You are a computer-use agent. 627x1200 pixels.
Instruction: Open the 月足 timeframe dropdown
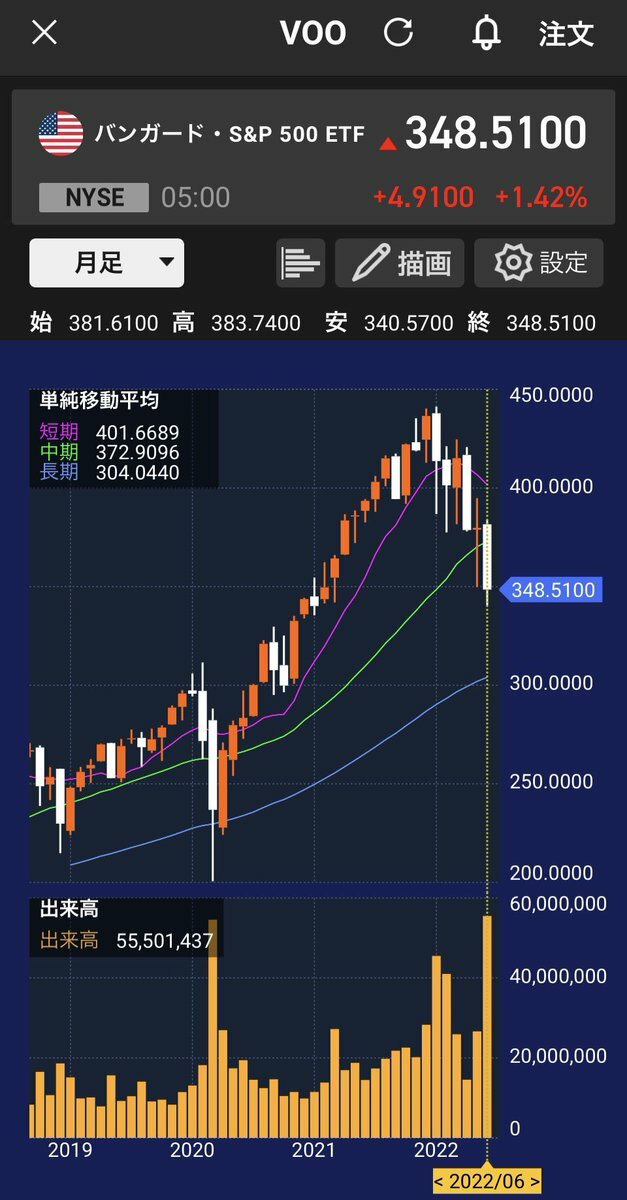click(107, 263)
